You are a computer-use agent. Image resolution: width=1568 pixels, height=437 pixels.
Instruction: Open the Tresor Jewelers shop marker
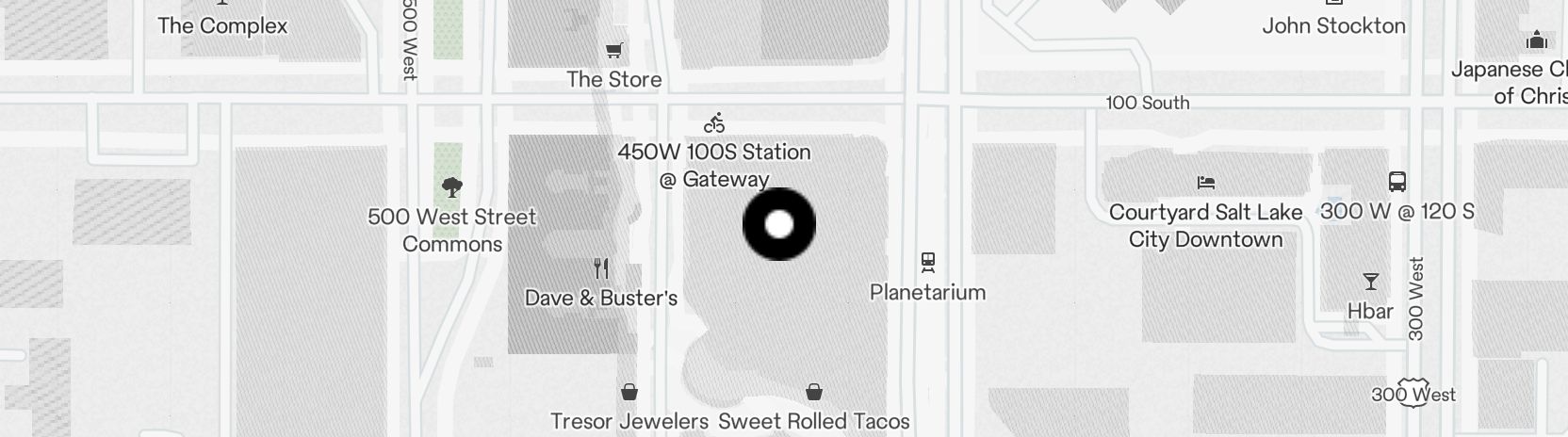pos(629,392)
